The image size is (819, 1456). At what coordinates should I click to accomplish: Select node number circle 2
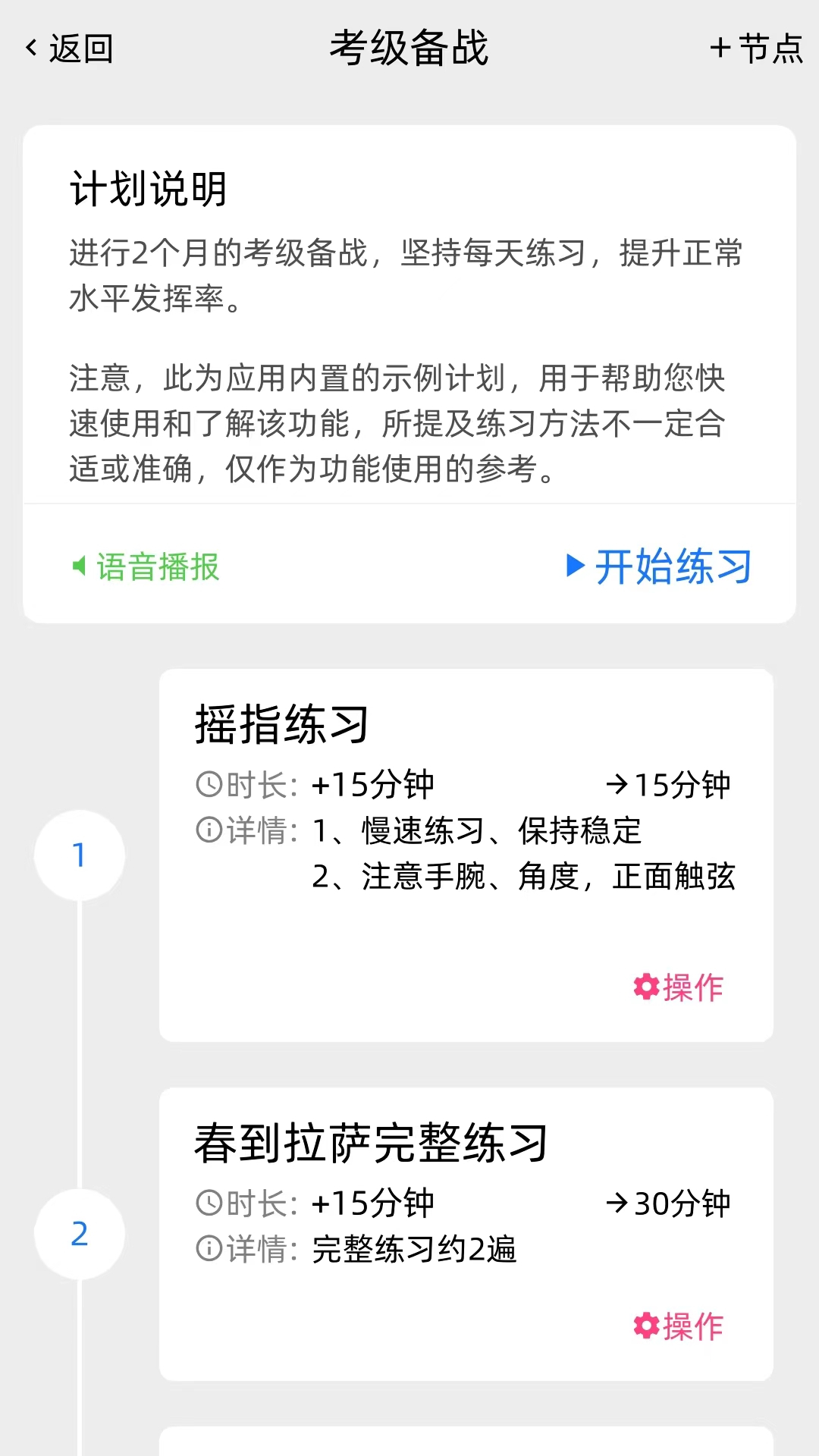80,1234
